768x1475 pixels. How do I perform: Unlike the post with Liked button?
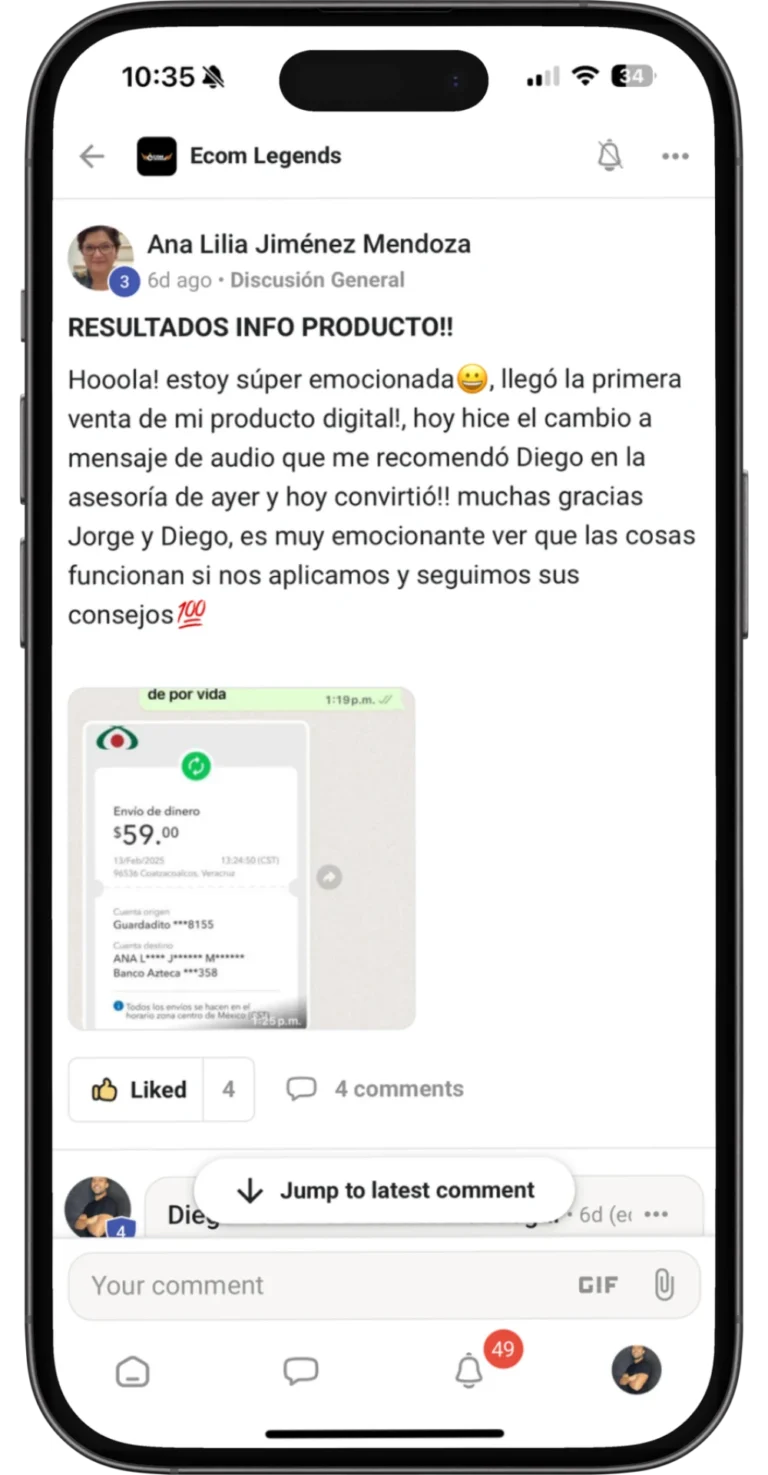tap(137, 1089)
